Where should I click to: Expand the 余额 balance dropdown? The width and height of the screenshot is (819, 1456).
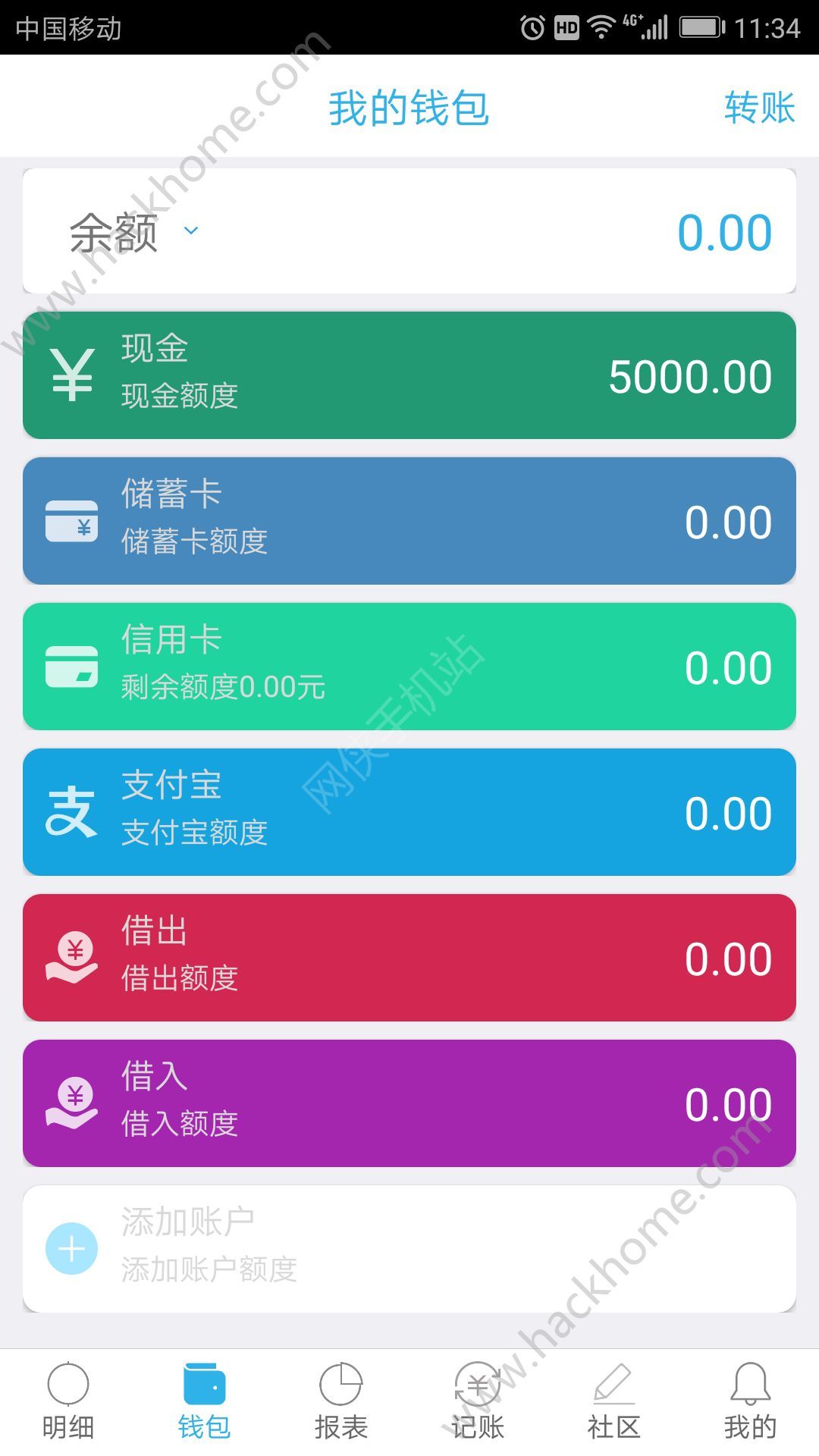190,231
